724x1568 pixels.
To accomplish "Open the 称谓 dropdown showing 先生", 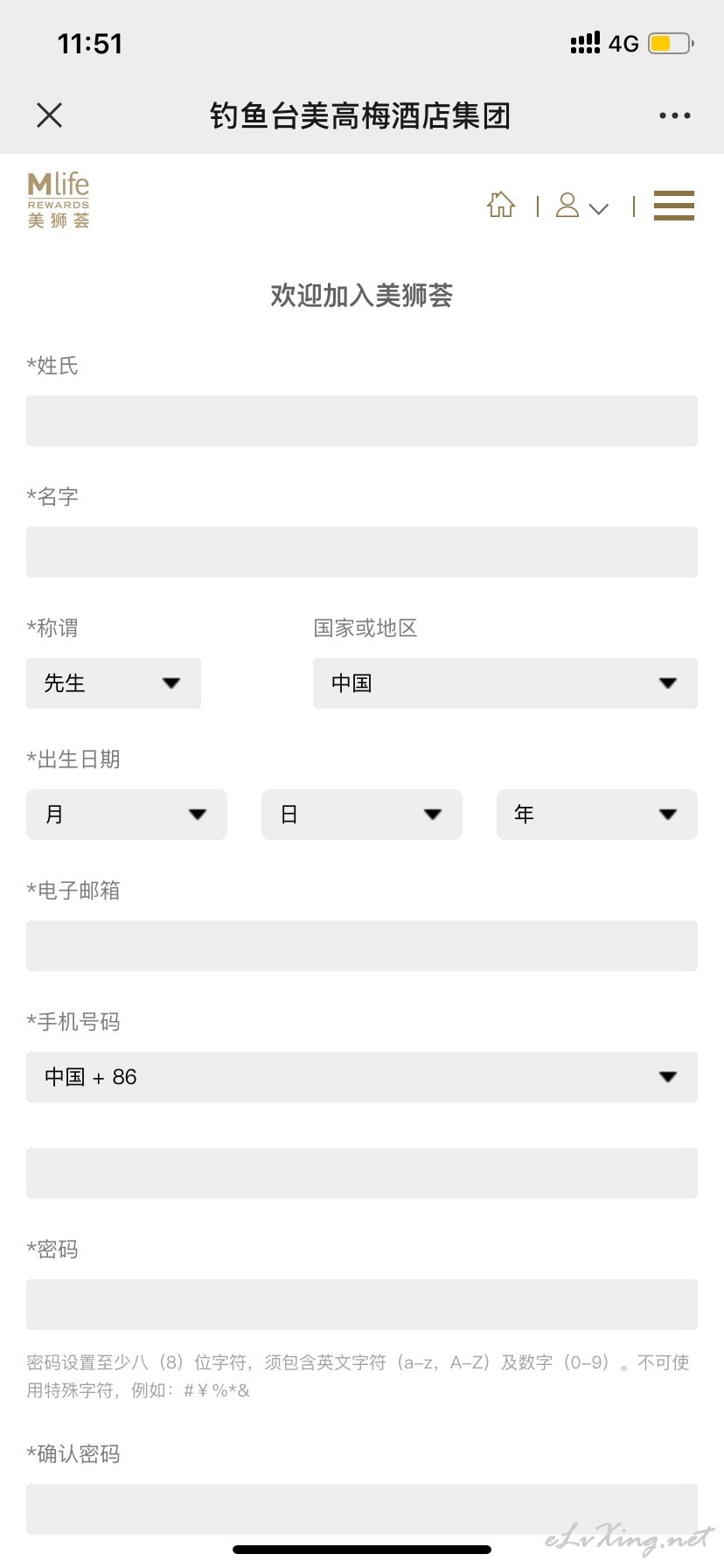I will (x=114, y=683).
